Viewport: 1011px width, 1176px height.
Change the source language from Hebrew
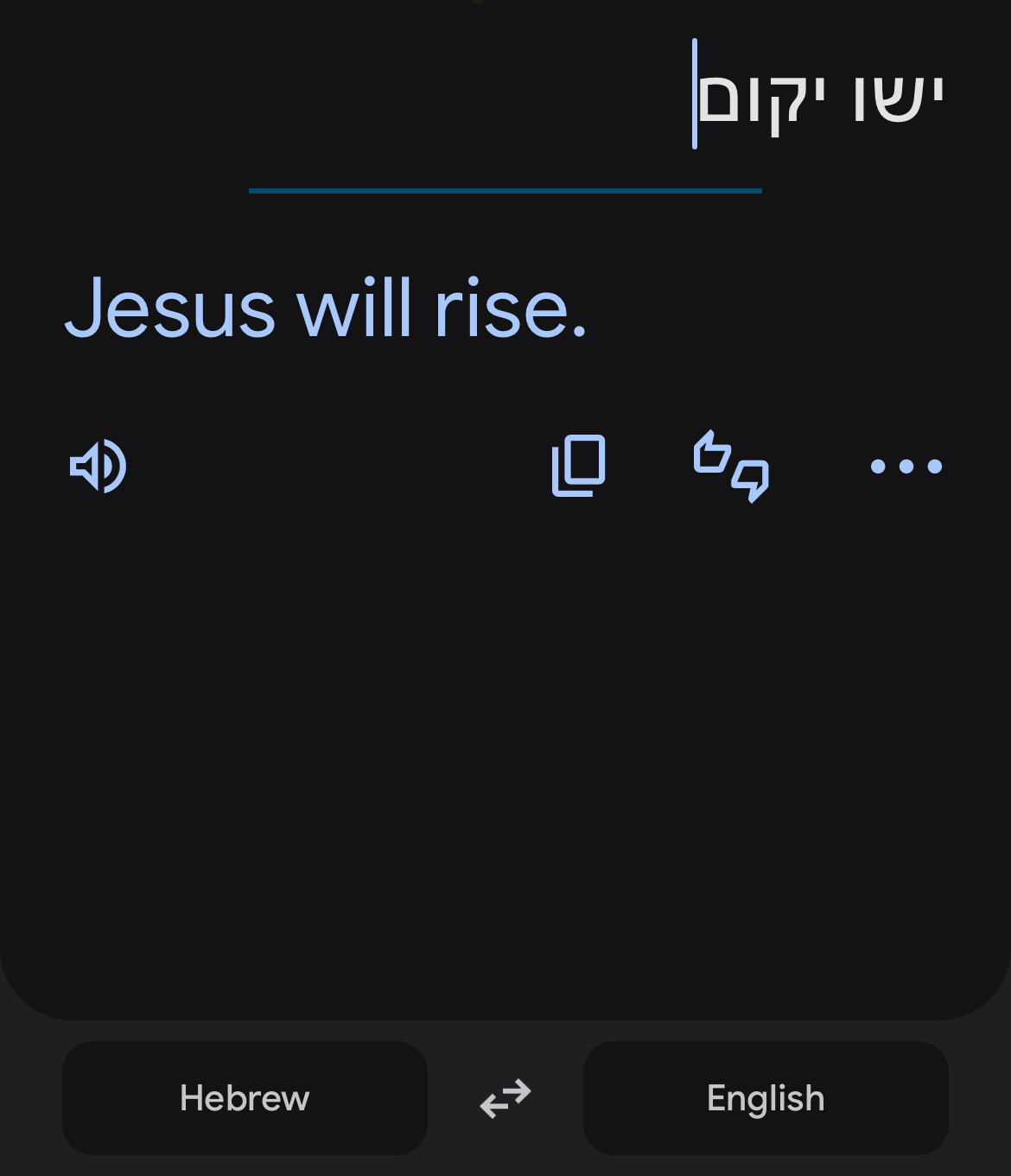tap(245, 1098)
